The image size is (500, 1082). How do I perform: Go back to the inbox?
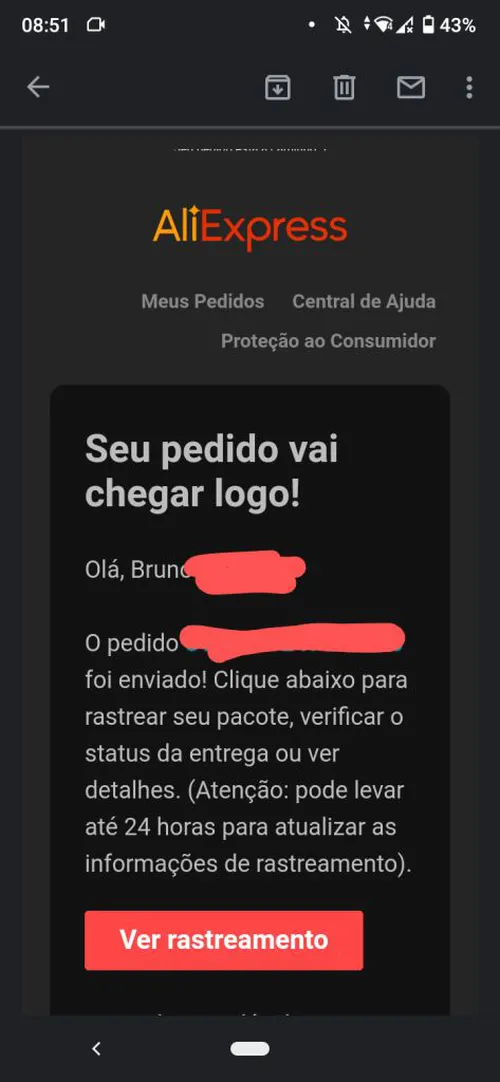[38, 88]
